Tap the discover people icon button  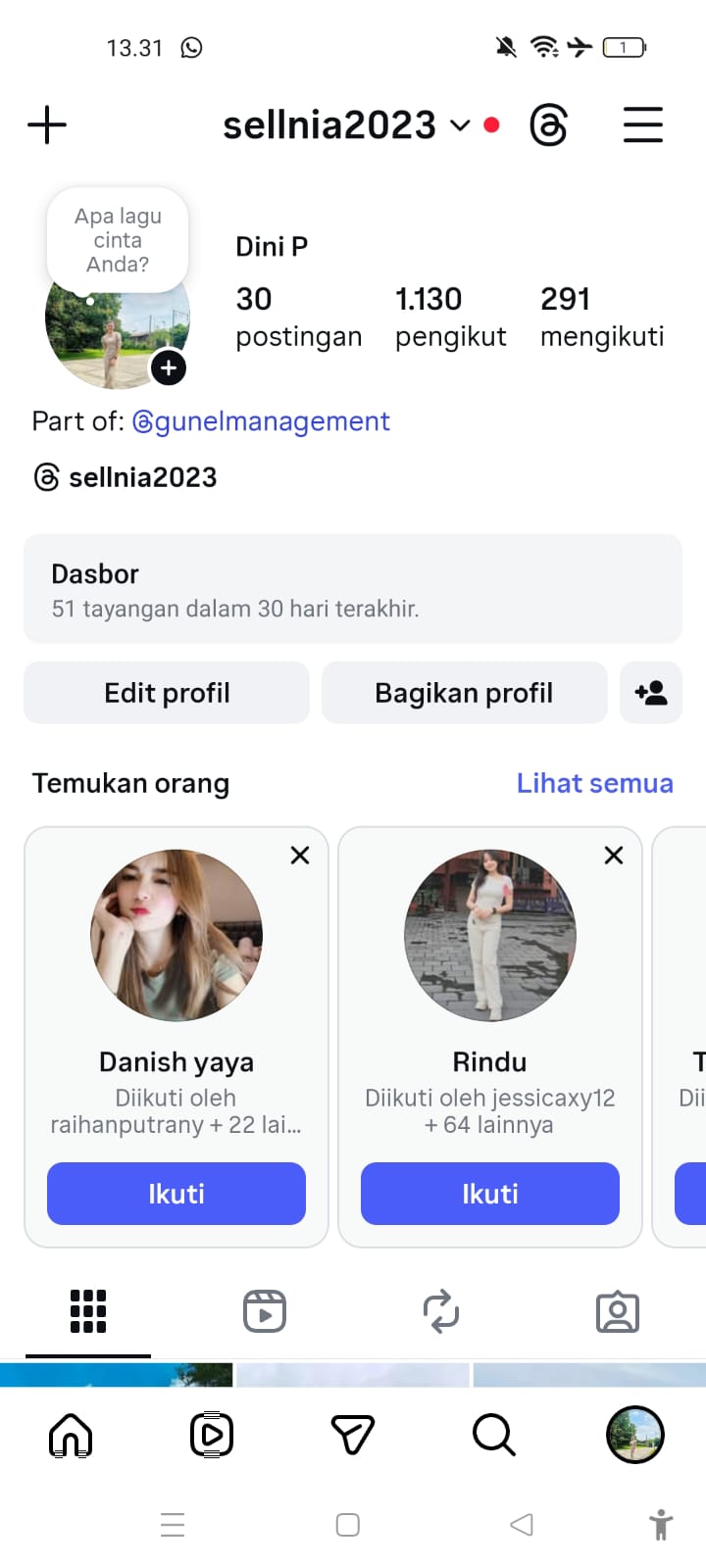click(651, 693)
